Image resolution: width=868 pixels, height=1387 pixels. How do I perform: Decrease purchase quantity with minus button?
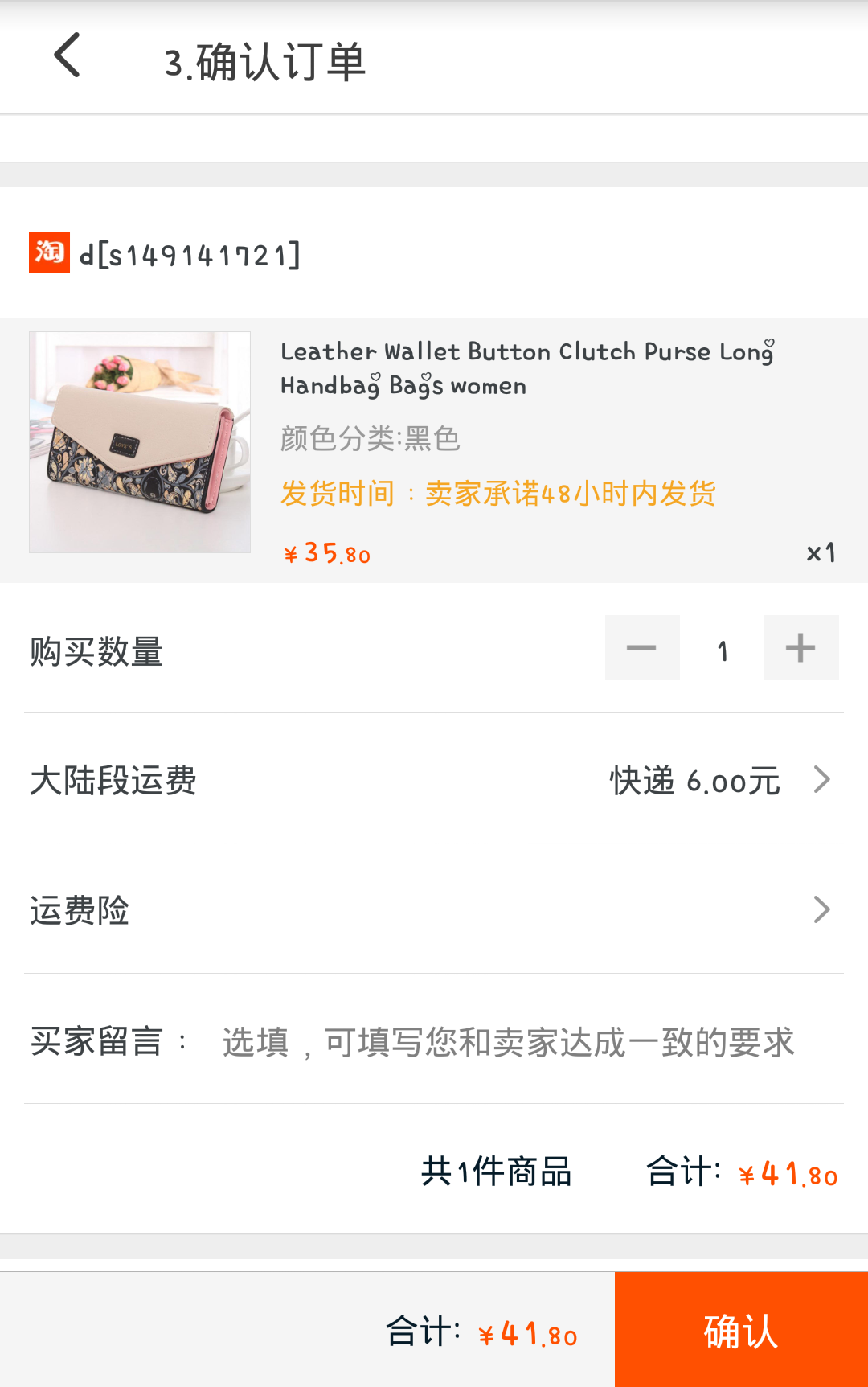point(641,648)
